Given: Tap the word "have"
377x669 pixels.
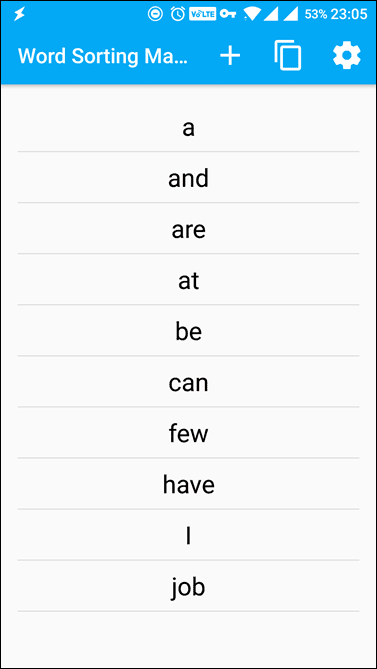Looking at the screenshot, I should [188, 484].
